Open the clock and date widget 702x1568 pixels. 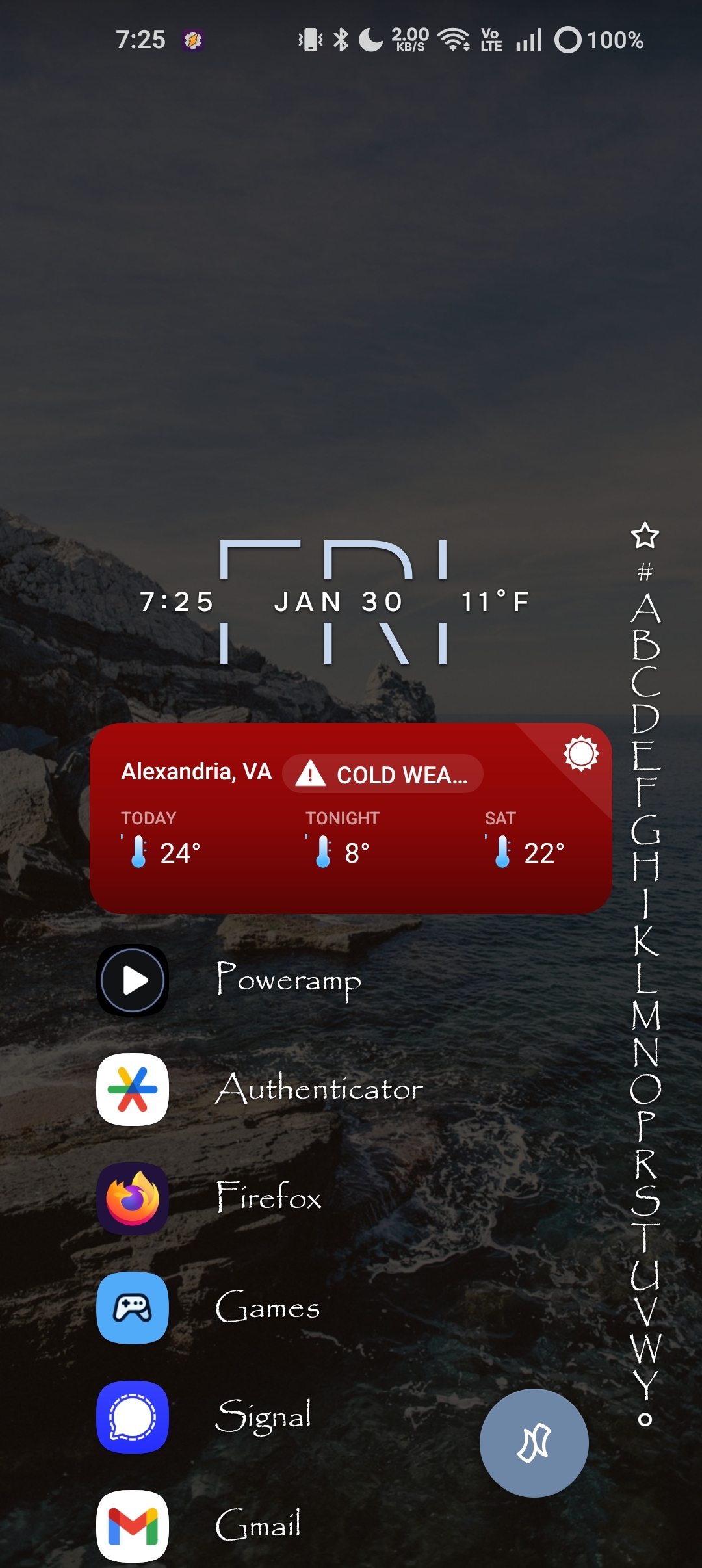[335, 602]
